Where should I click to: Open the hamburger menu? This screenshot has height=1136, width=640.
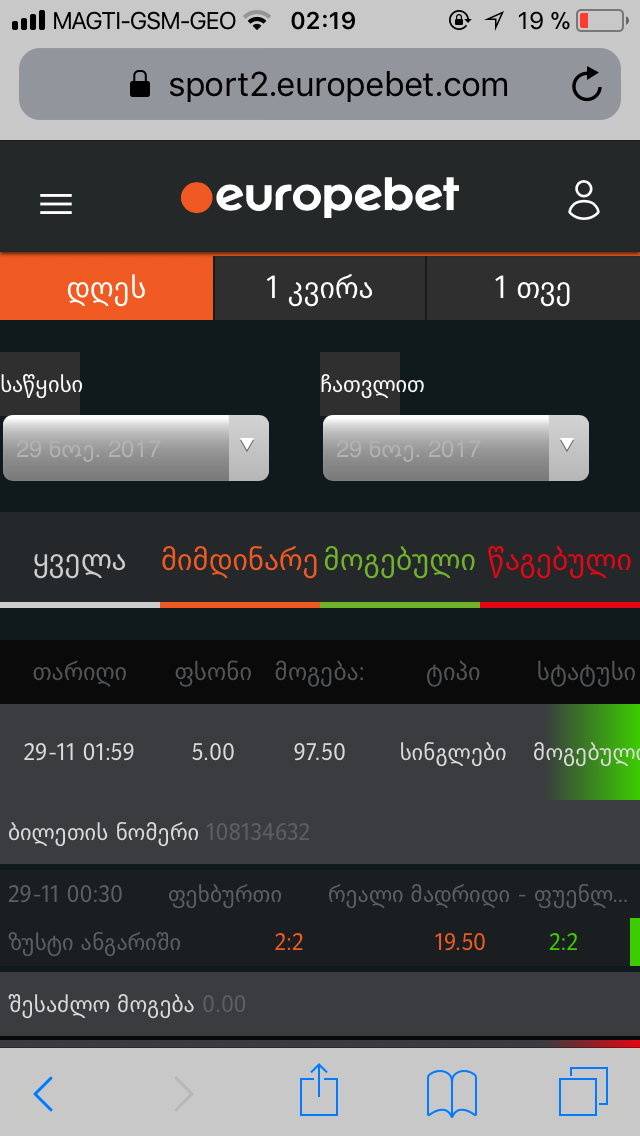56,204
